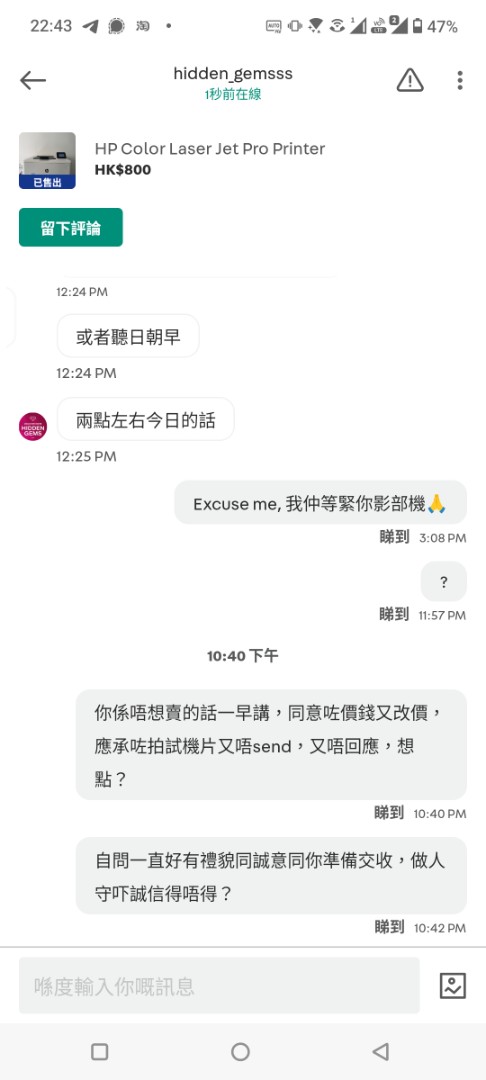
Task: Open the hidden_gemsss seller profile
Action: (233, 74)
